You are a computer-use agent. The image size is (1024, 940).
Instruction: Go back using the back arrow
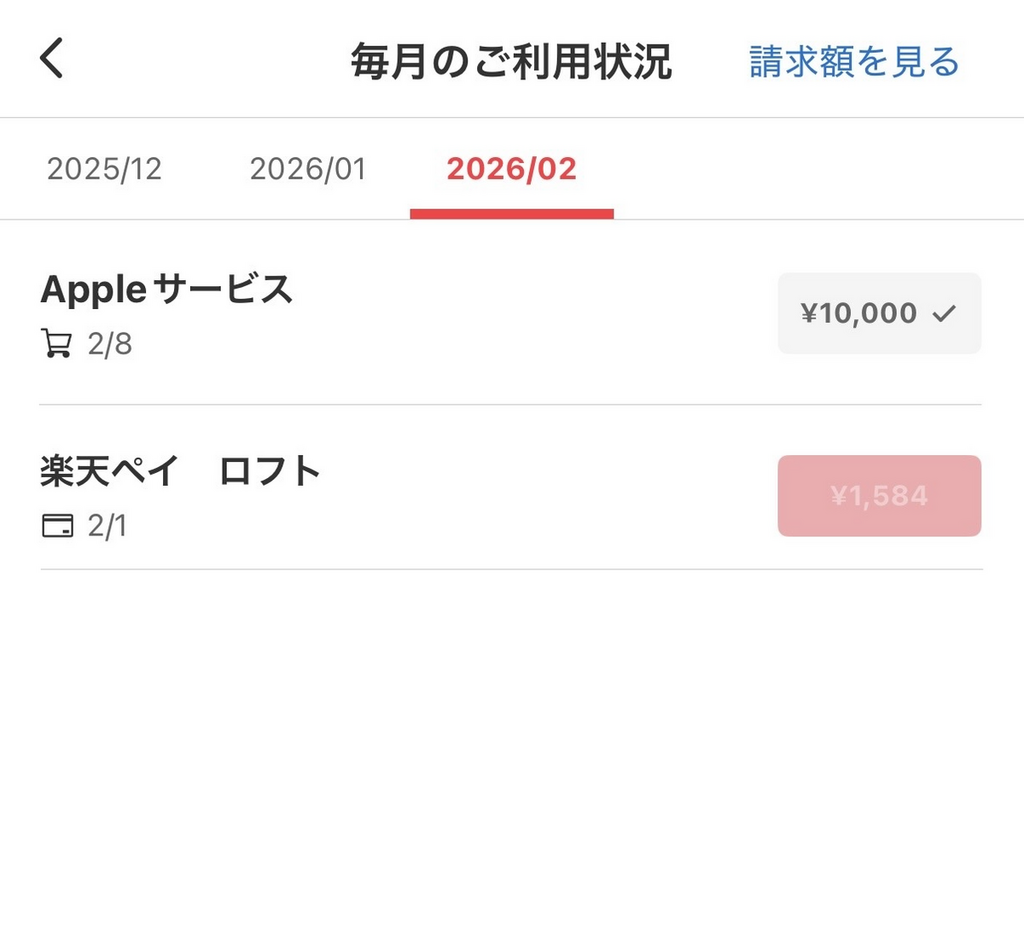[x=52, y=59]
